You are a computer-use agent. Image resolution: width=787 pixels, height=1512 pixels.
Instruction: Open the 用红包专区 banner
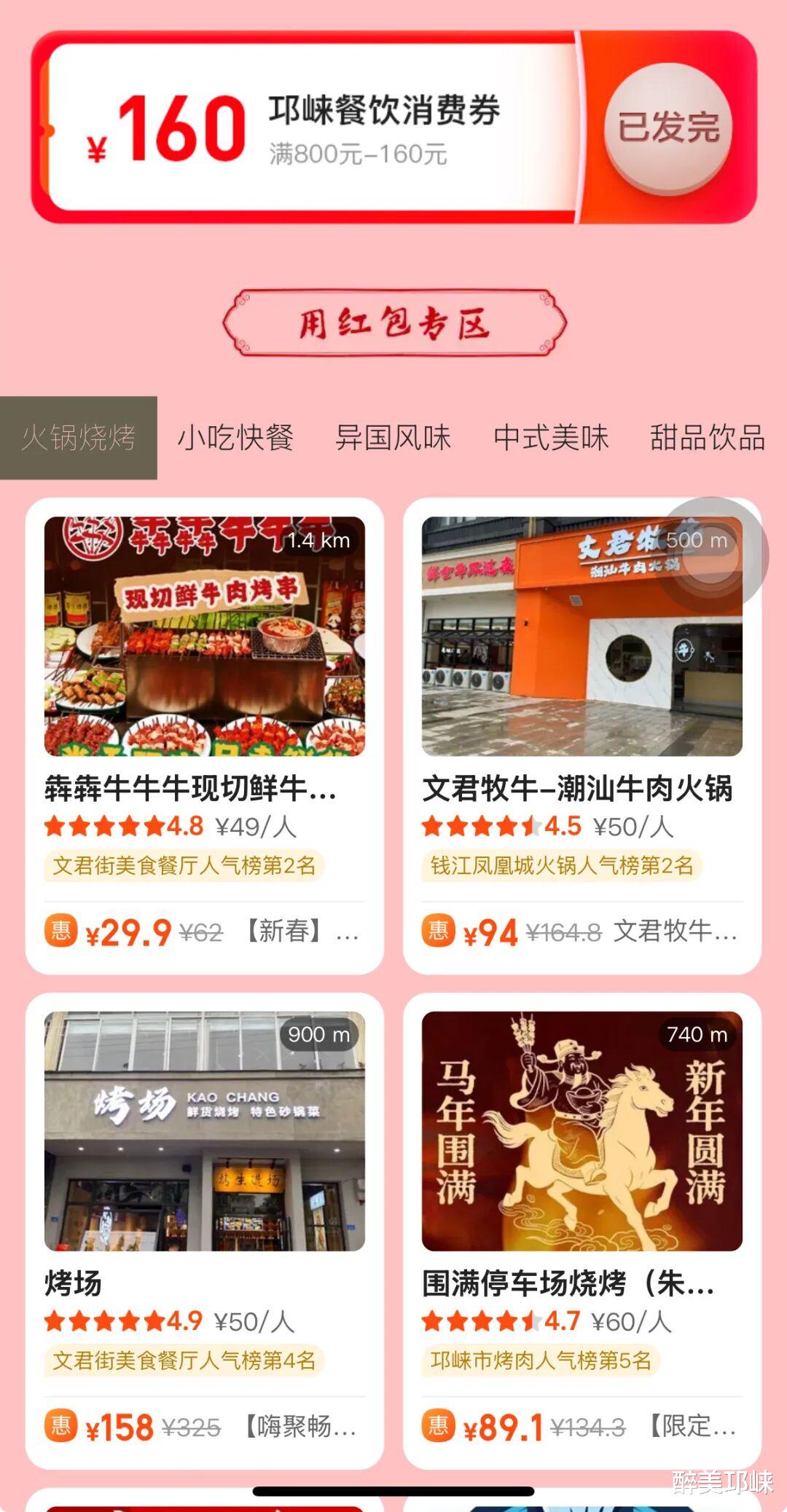coord(394,323)
